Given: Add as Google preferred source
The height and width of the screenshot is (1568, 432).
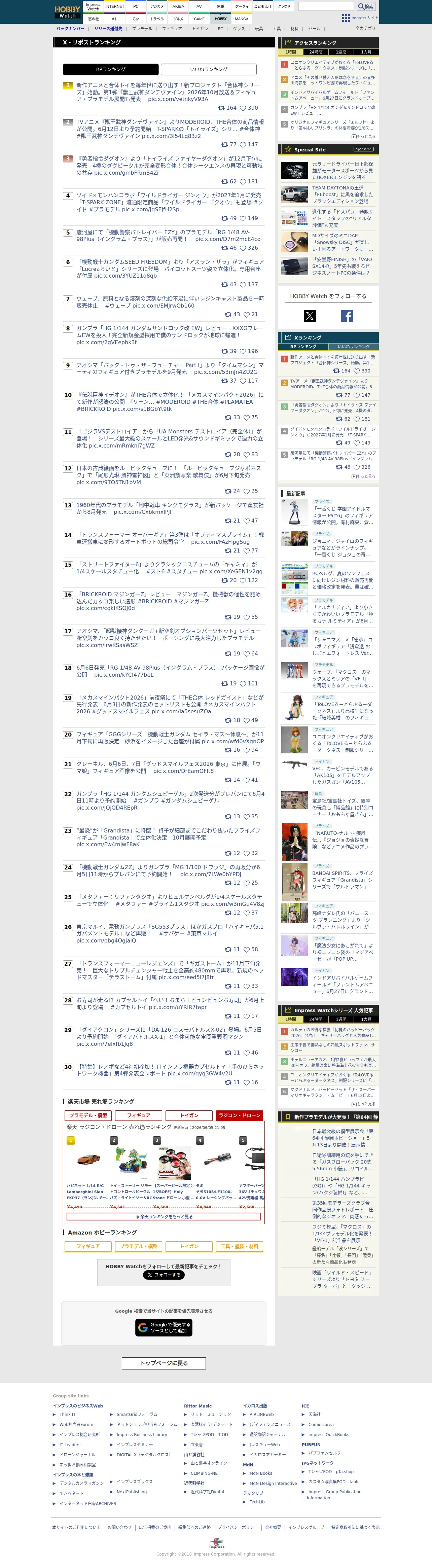Looking at the screenshot, I should tap(164, 1327).
